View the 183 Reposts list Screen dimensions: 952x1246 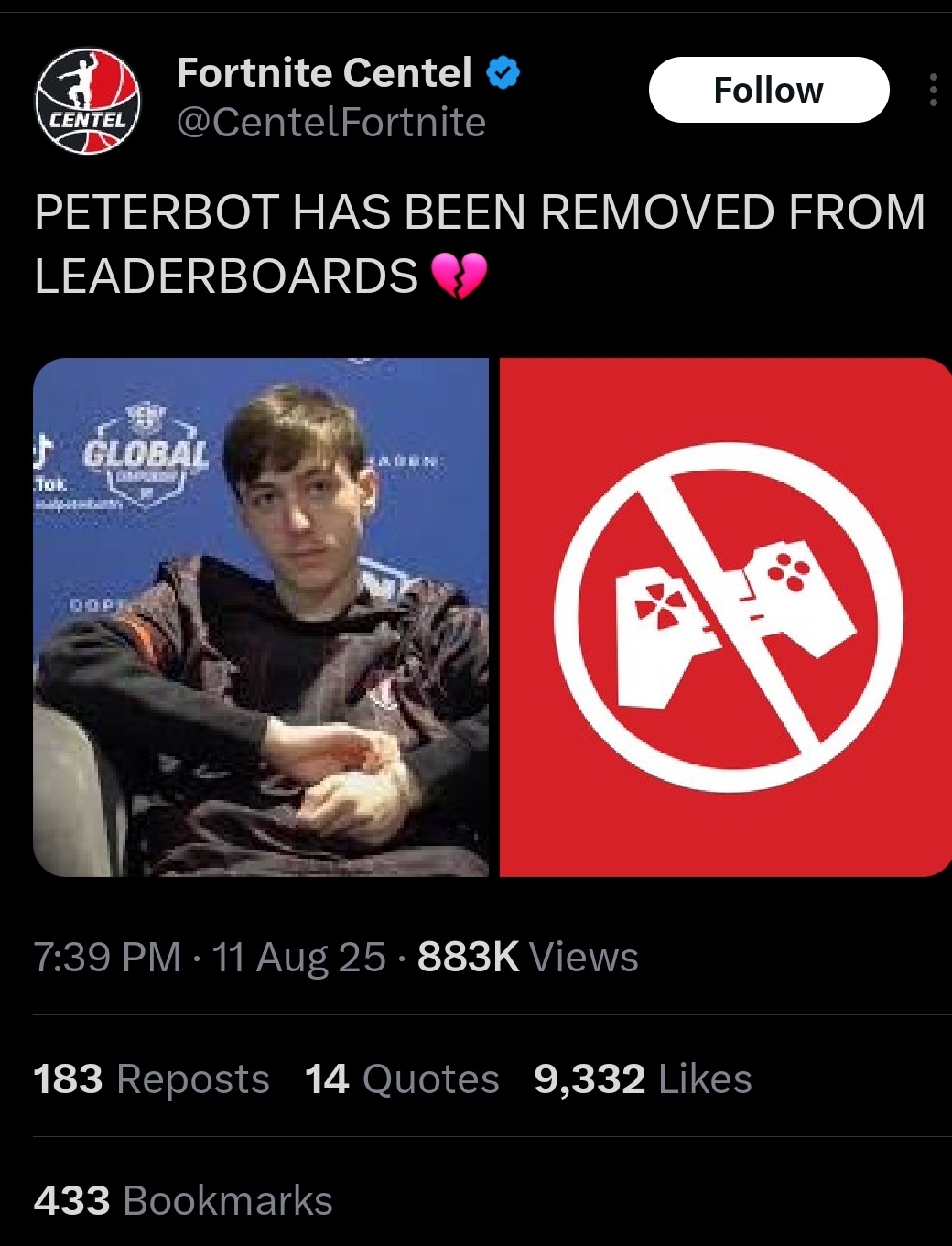pos(151,1078)
